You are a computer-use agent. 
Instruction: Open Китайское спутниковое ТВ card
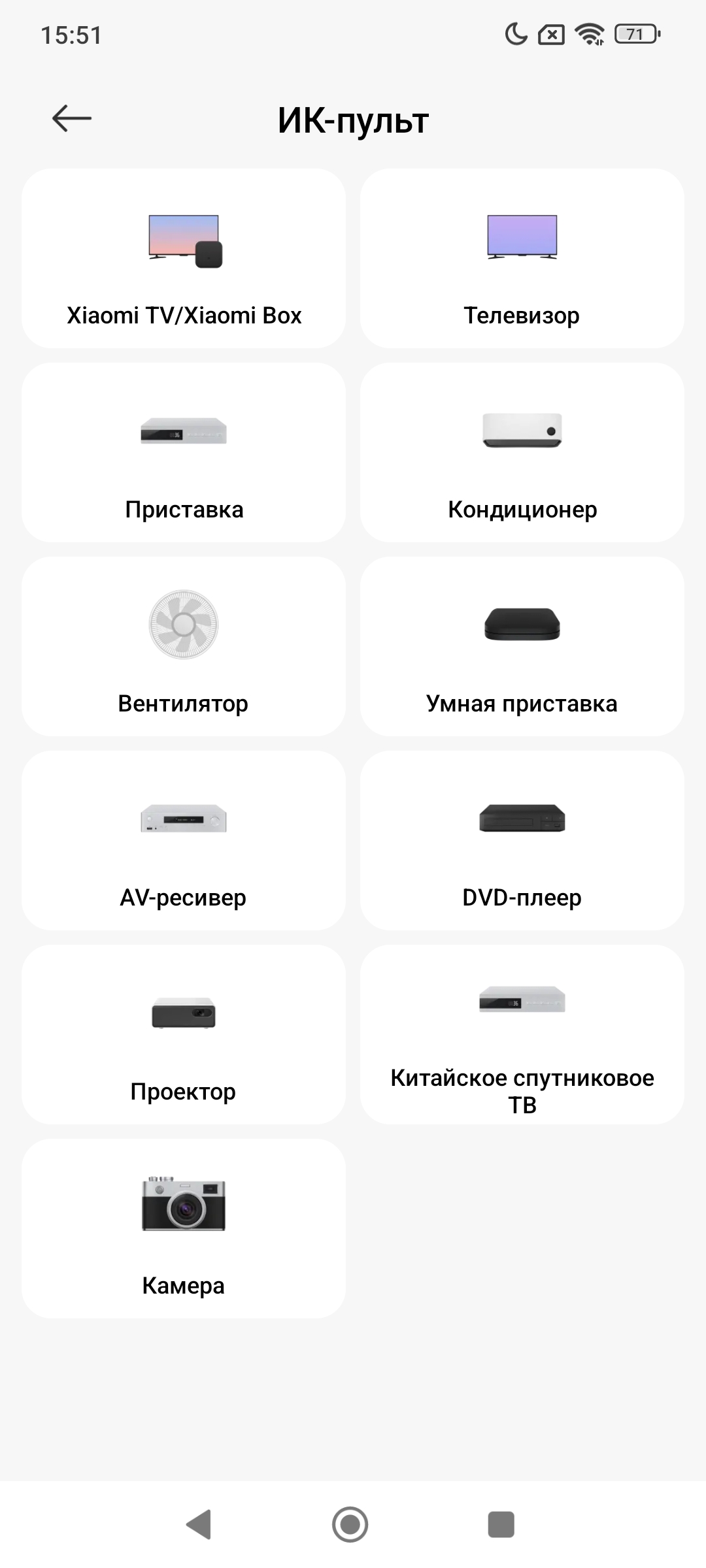tap(522, 1035)
